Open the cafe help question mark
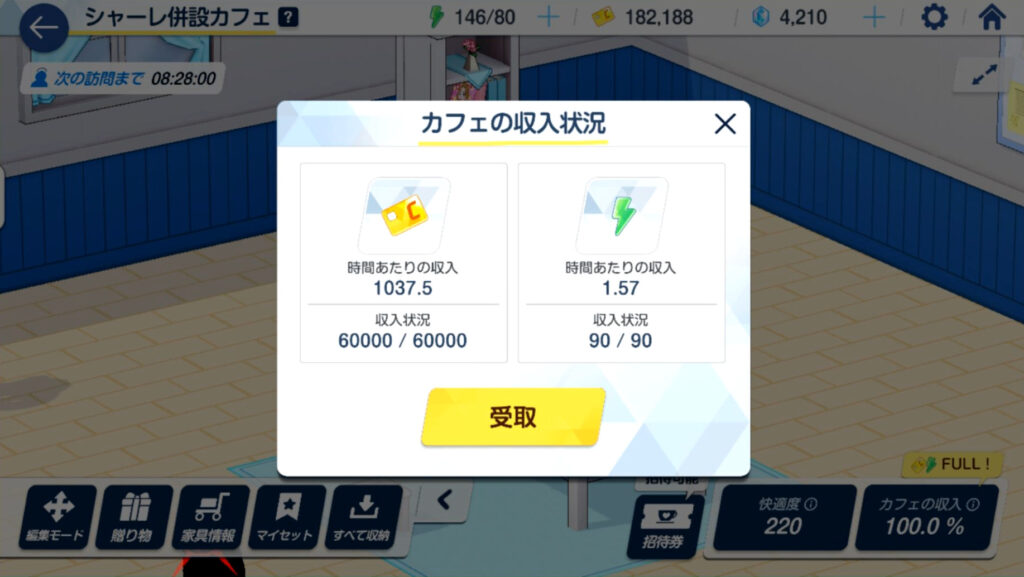The image size is (1024, 577). (x=288, y=17)
